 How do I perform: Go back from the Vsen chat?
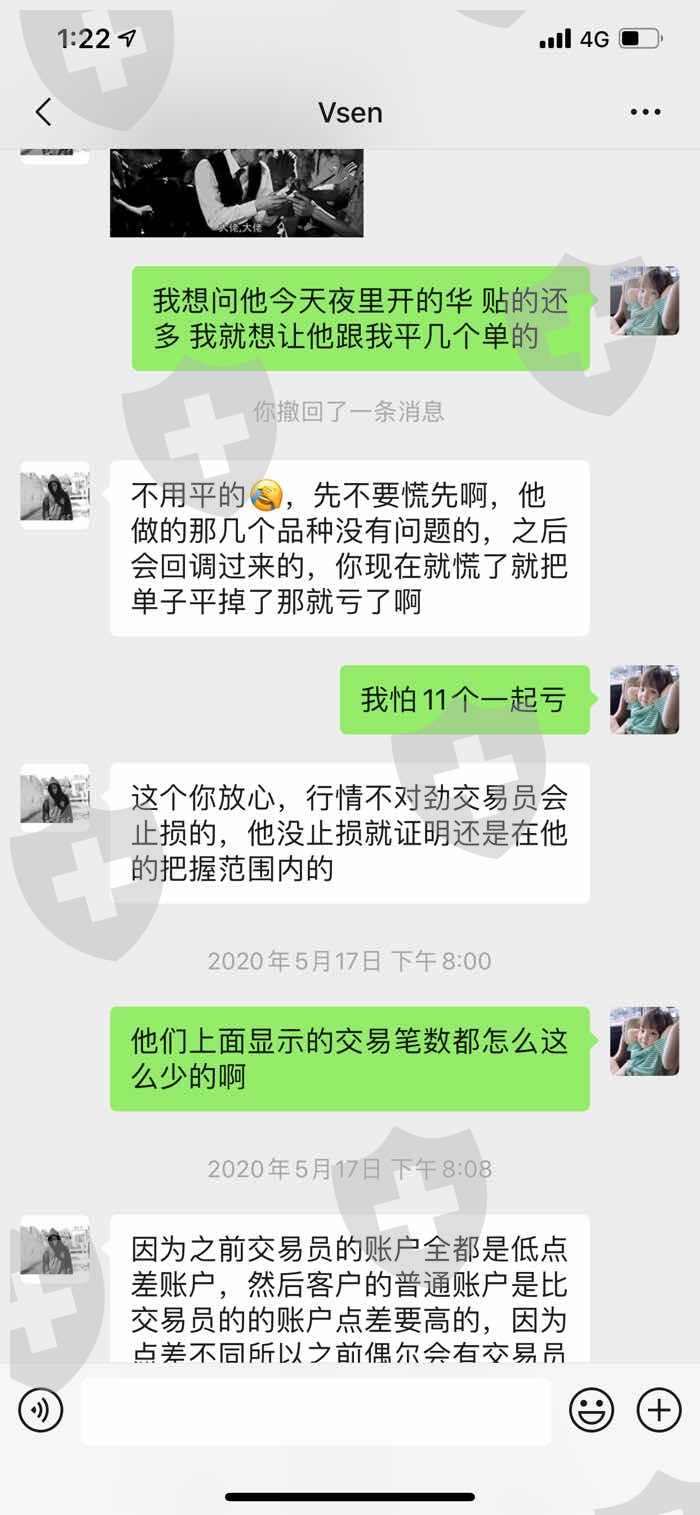[42, 112]
